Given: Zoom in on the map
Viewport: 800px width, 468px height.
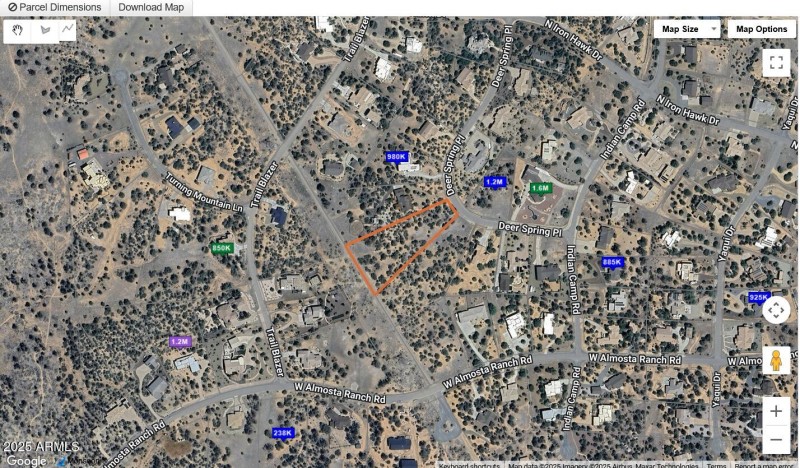Looking at the screenshot, I should click(776, 410).
